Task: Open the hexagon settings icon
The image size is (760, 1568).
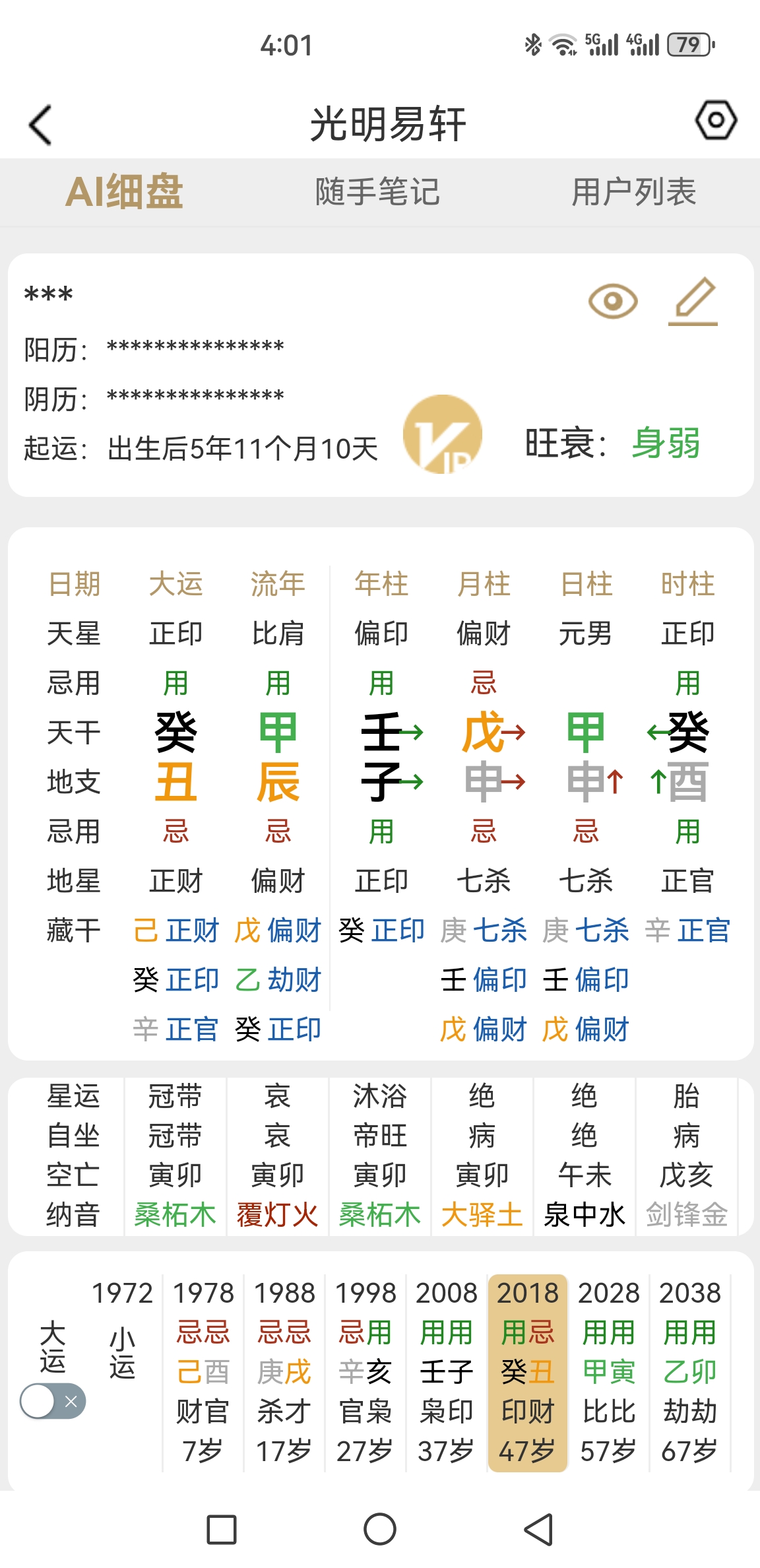Action: tap(716, 120)
